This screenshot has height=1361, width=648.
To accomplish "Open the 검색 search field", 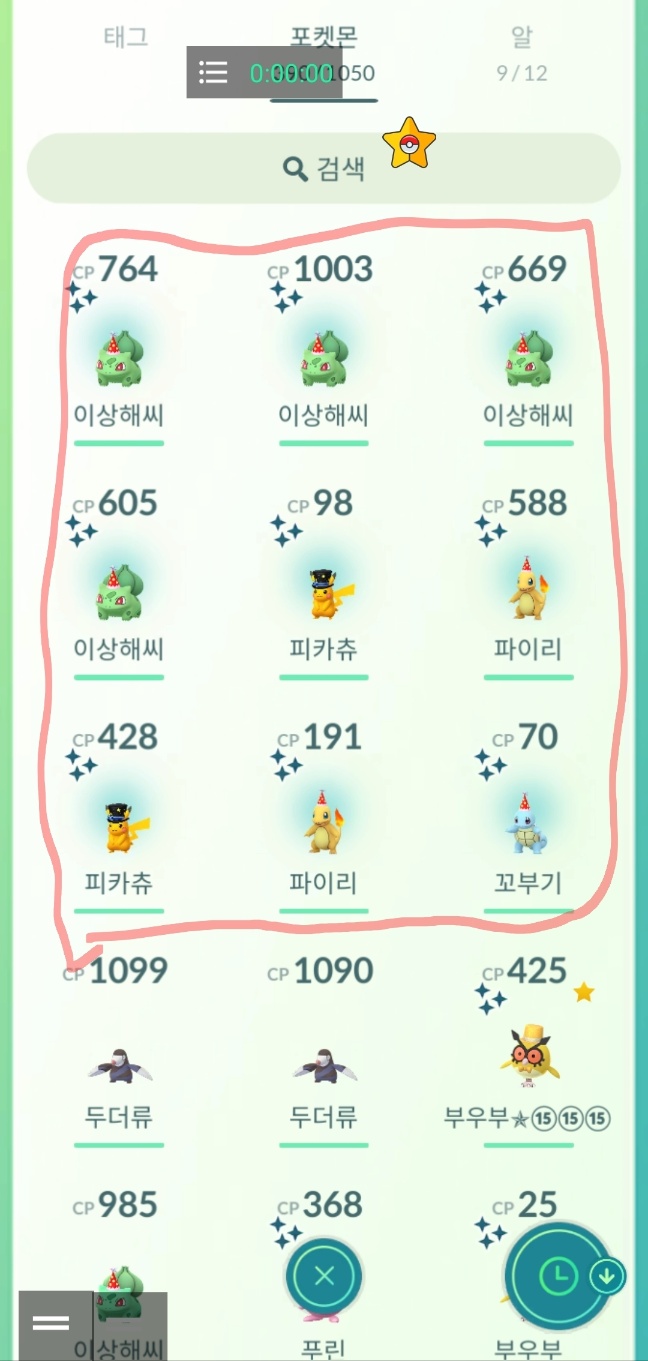I will click(323, 168).
